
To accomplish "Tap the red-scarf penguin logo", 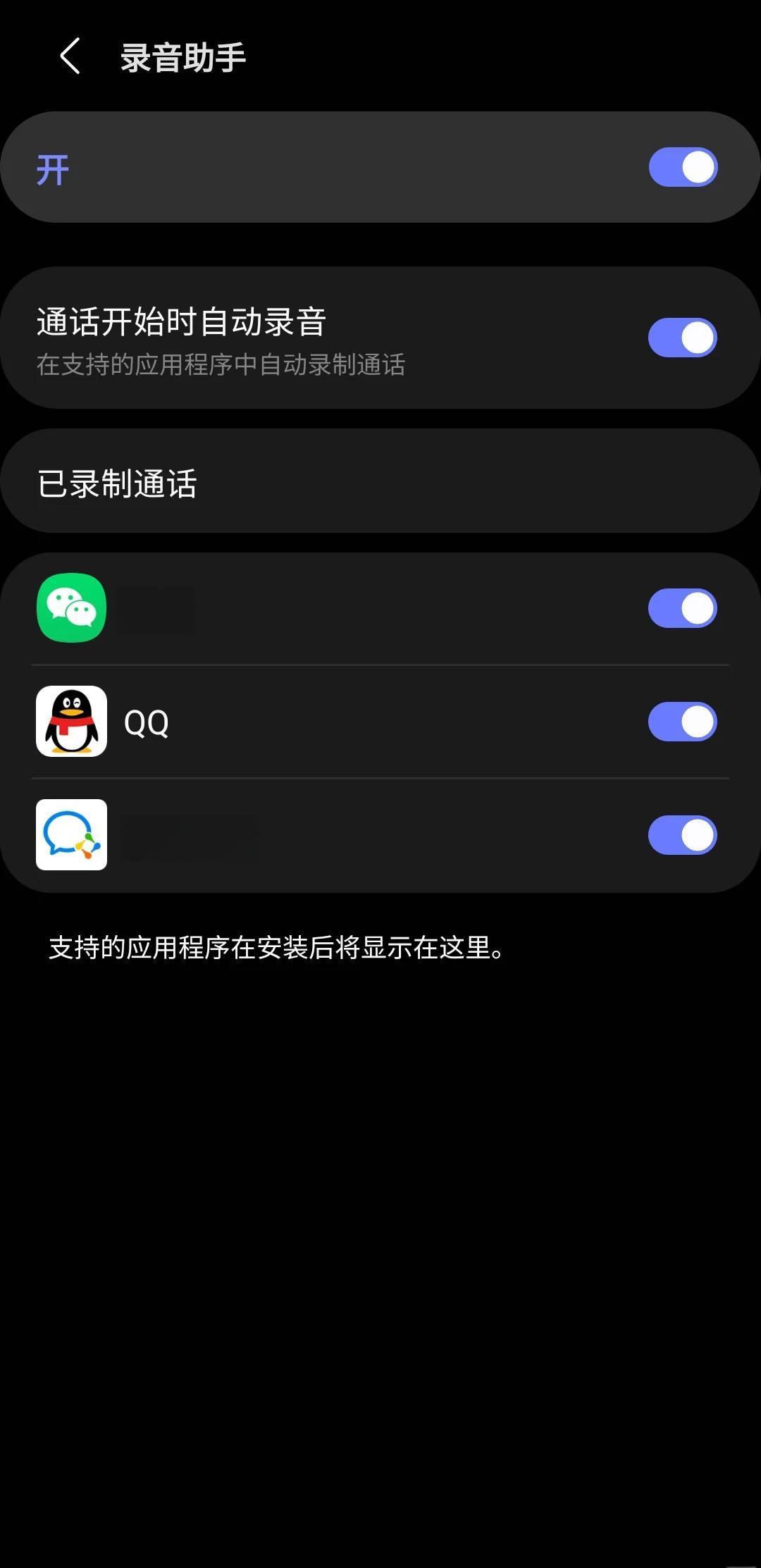I will click(71, 721).
